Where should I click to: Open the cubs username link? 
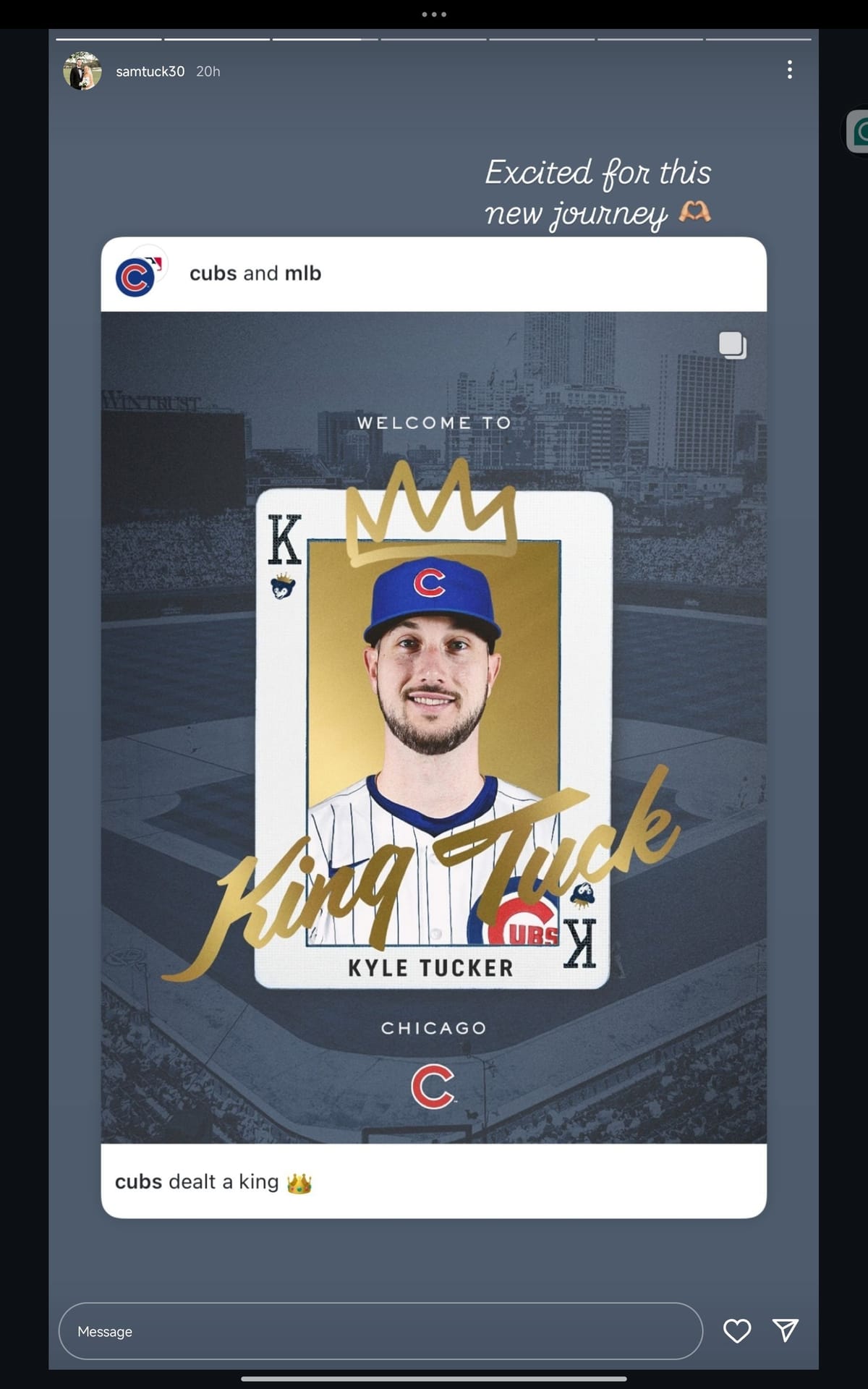[213, 273]
